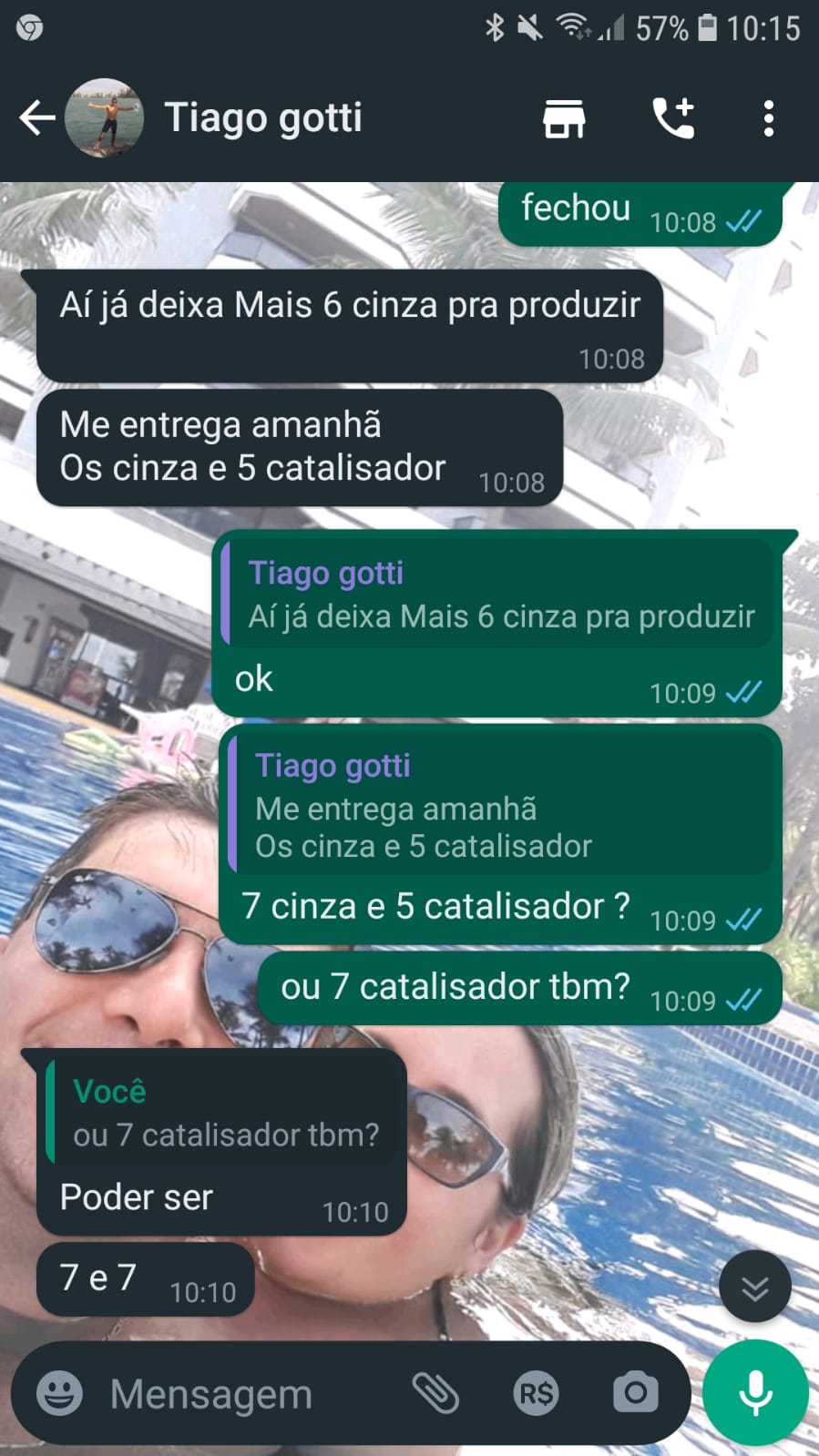Open the R$ payment option

click(x=536, y=1393)
